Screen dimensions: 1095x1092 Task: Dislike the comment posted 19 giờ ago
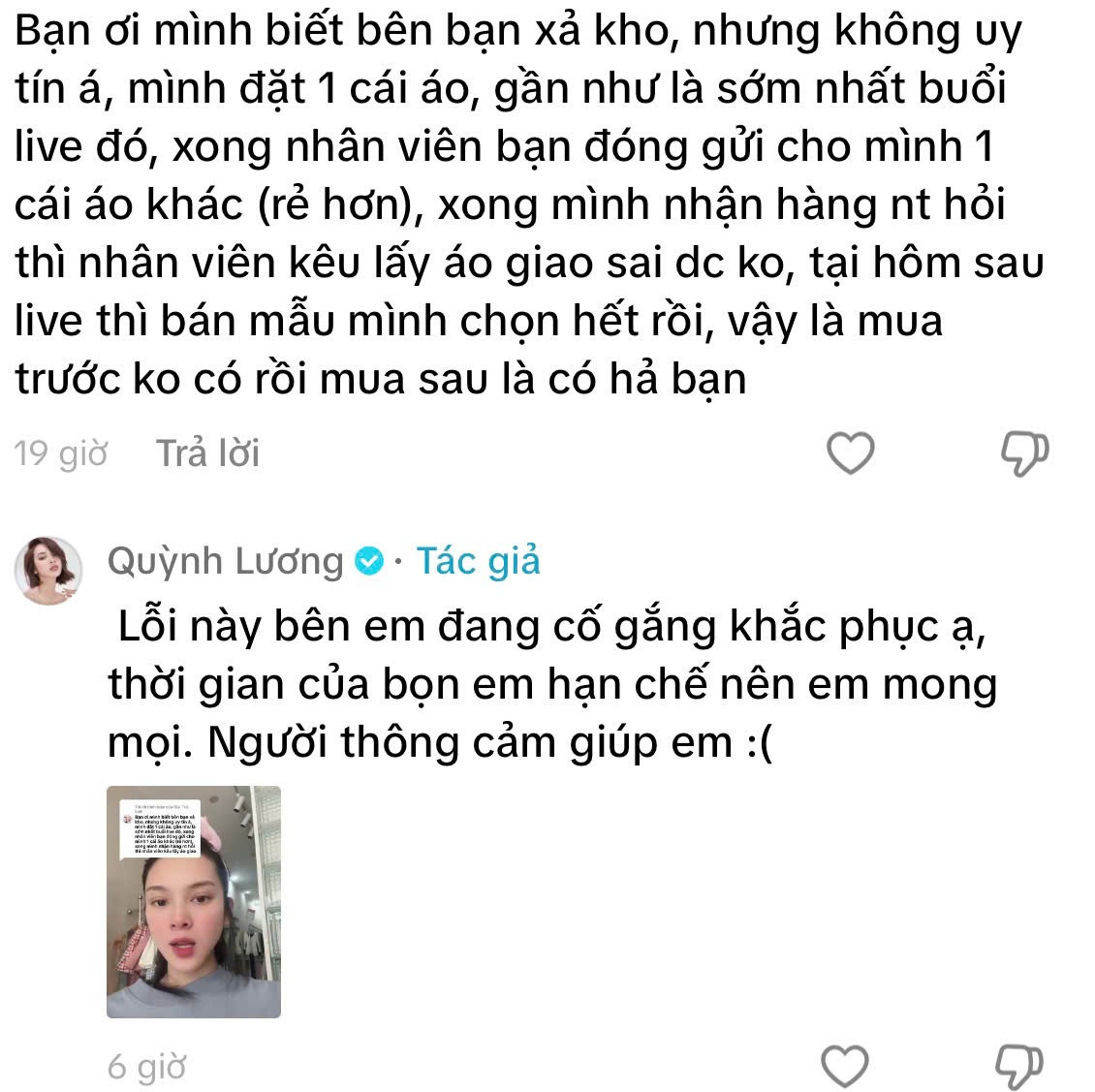(1023, 452)
